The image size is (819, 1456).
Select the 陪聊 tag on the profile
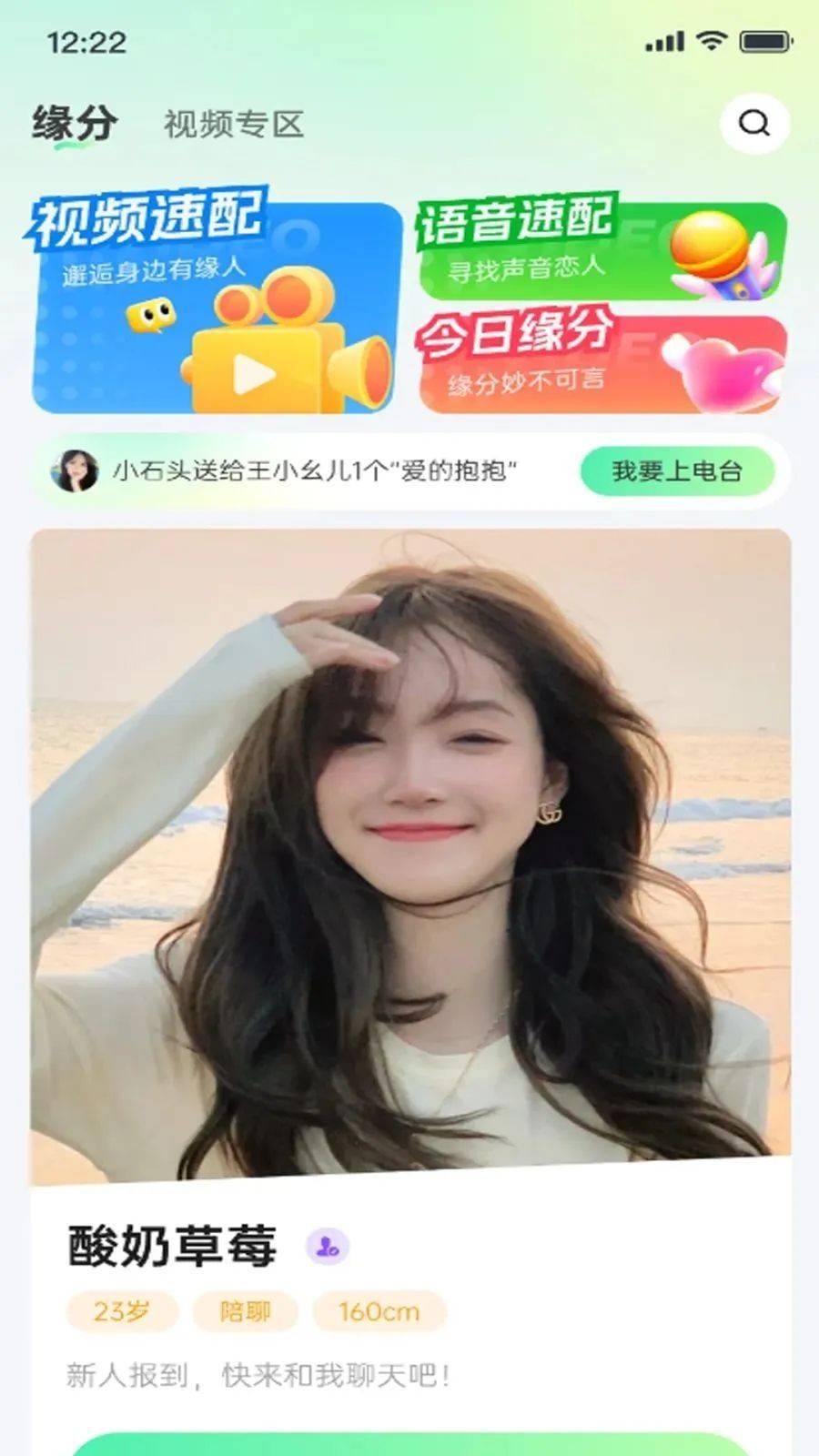coord(246,1310)
